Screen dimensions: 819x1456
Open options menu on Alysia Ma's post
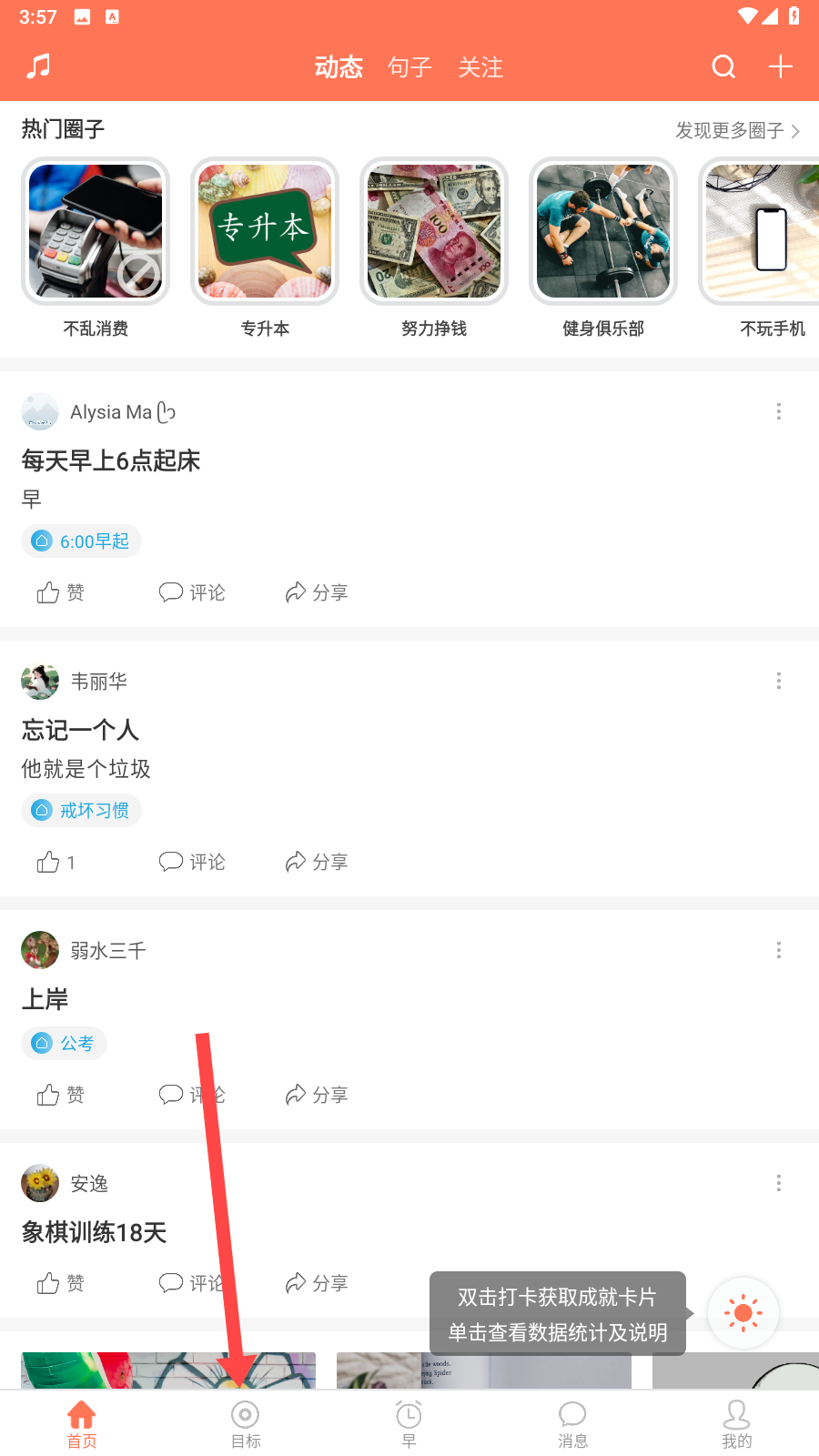[779, 411]
